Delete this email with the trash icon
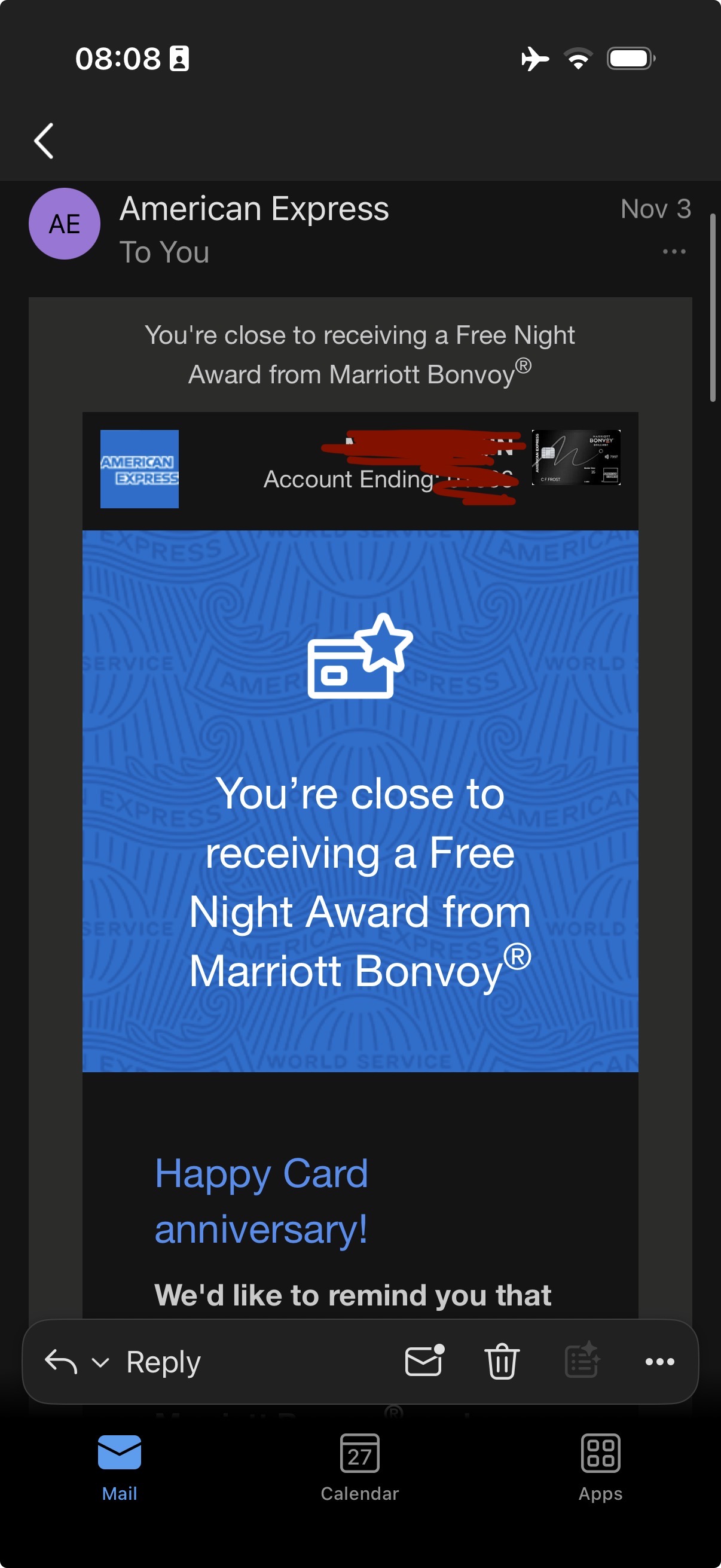The image size is (721, 1568). click(x=502, y=1362)
